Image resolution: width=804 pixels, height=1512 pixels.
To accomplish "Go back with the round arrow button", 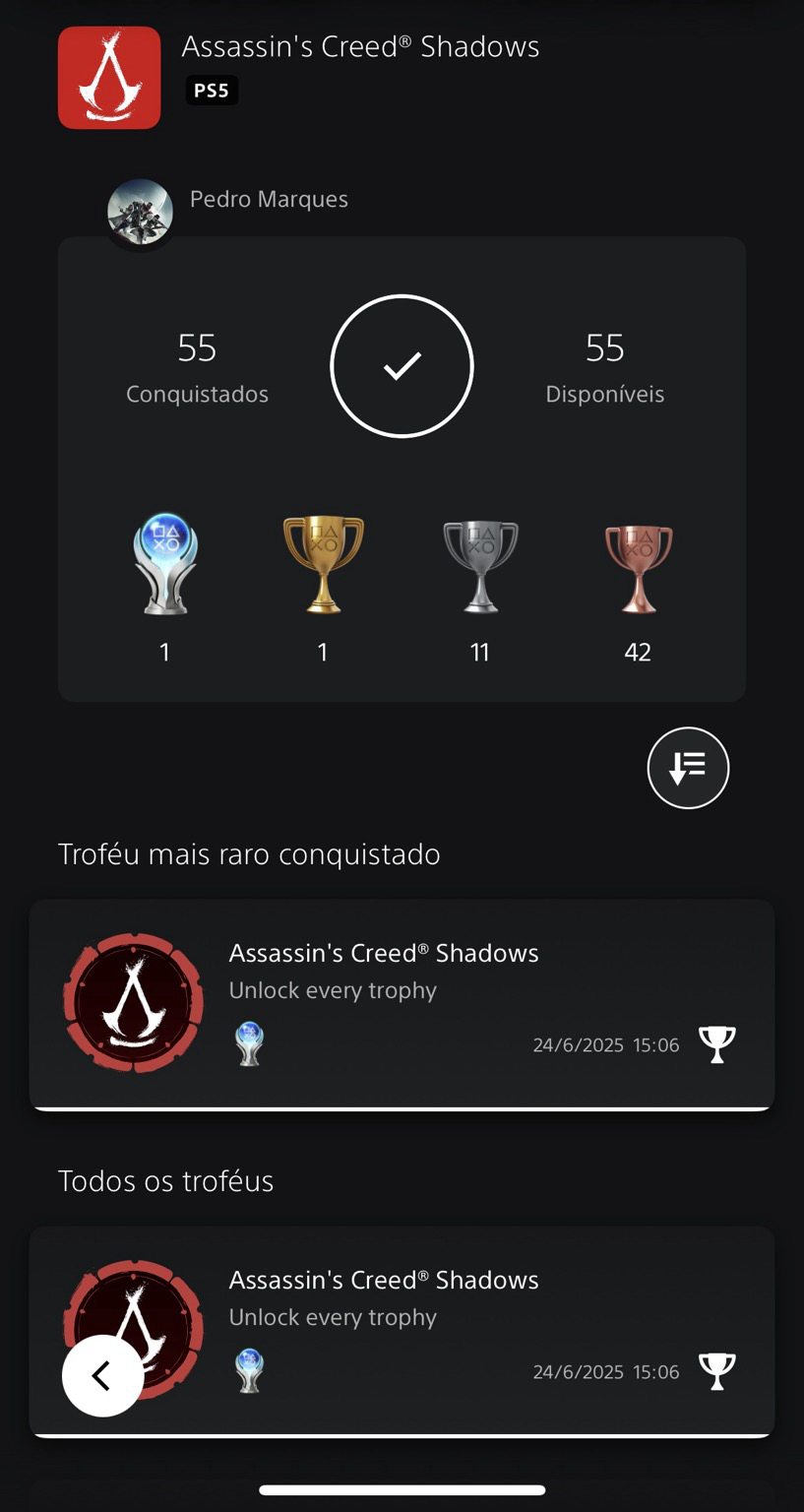I will point(103,1375).
